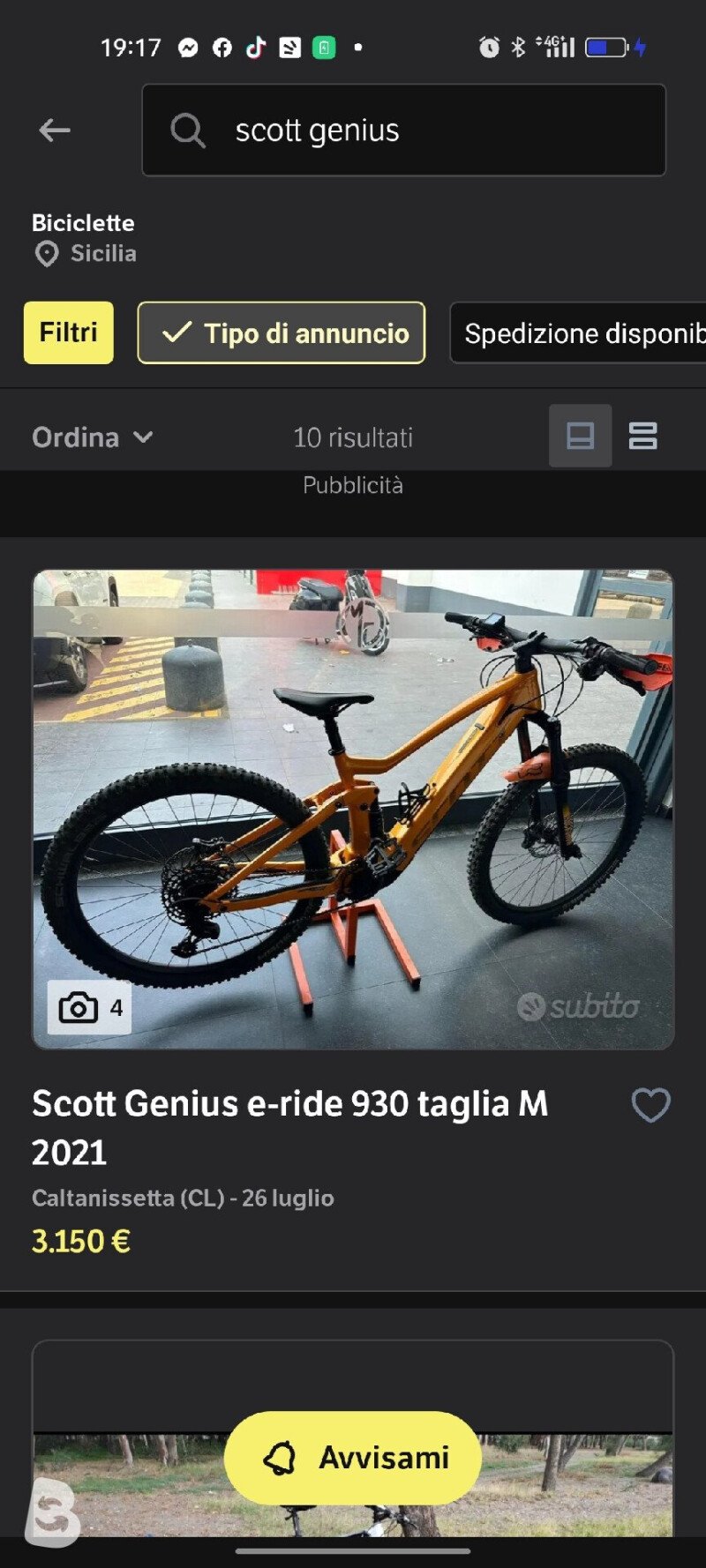The height and width of the screenshot is (1568, 706).
Task: Go back using the arrow
Action: click(x=55, y=131)
